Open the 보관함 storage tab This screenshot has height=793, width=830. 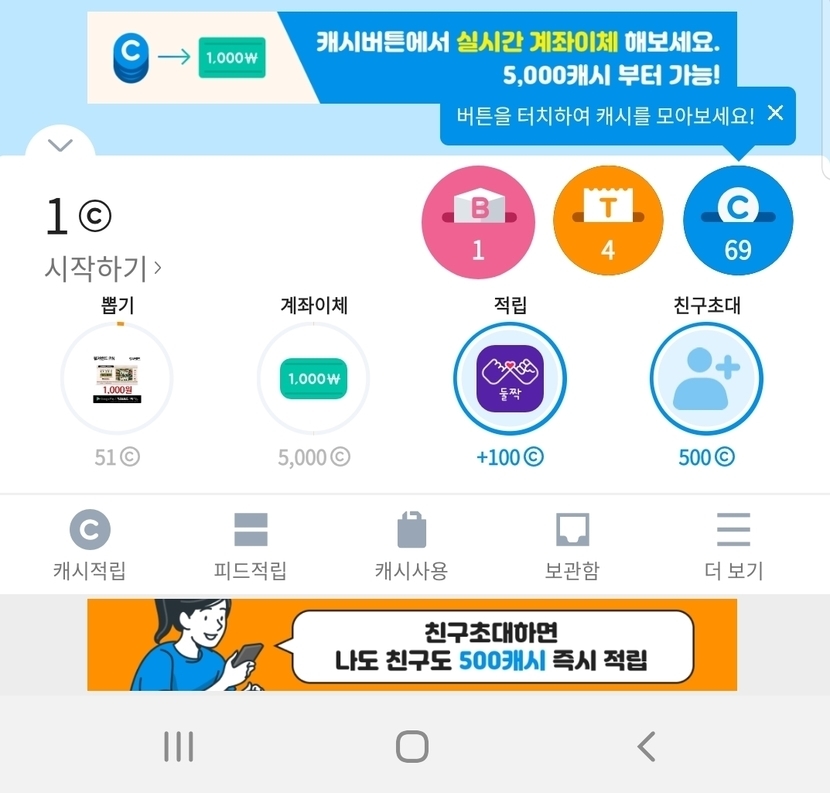(572, 546)
